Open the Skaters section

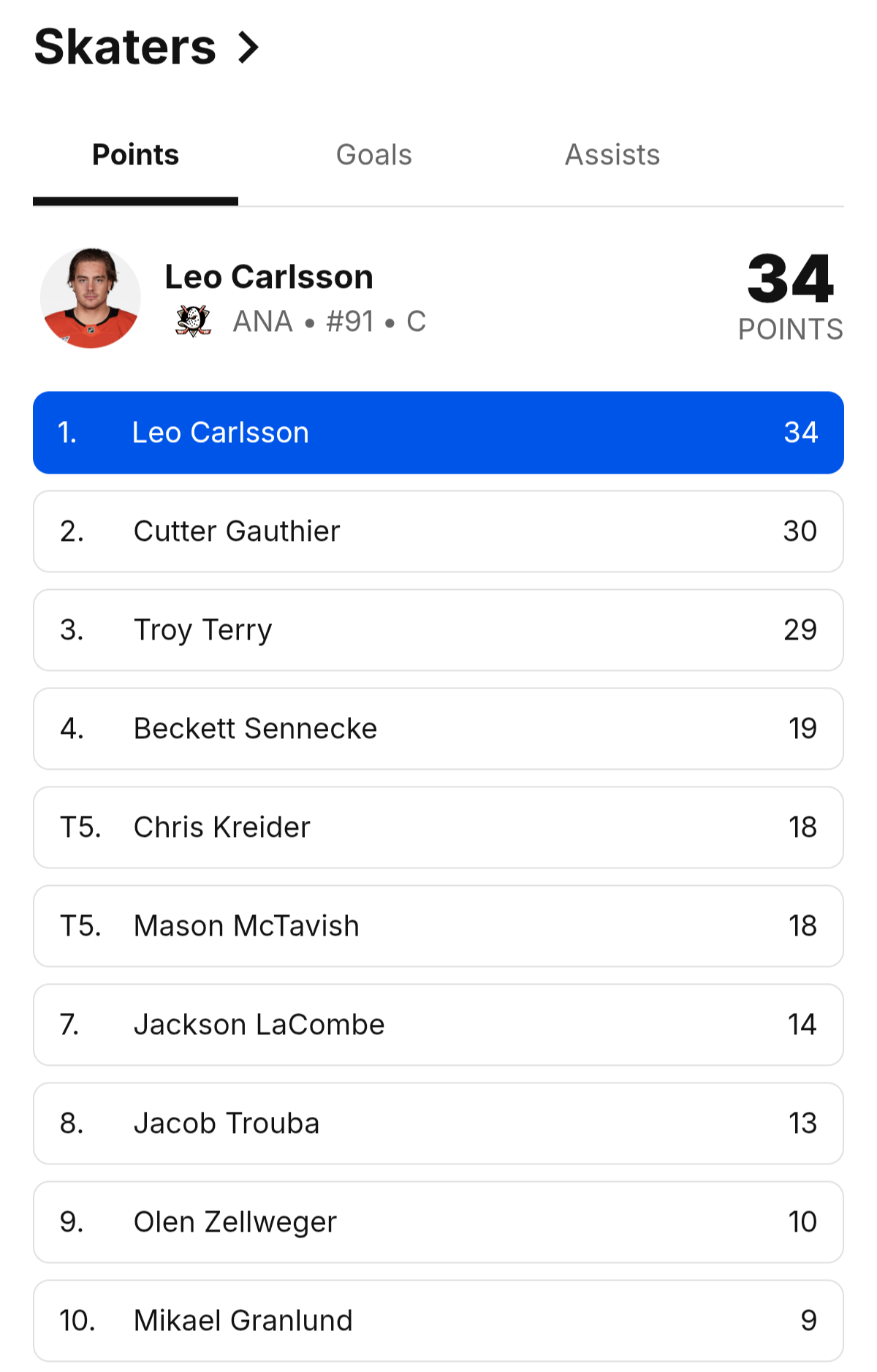coord(146,48)
